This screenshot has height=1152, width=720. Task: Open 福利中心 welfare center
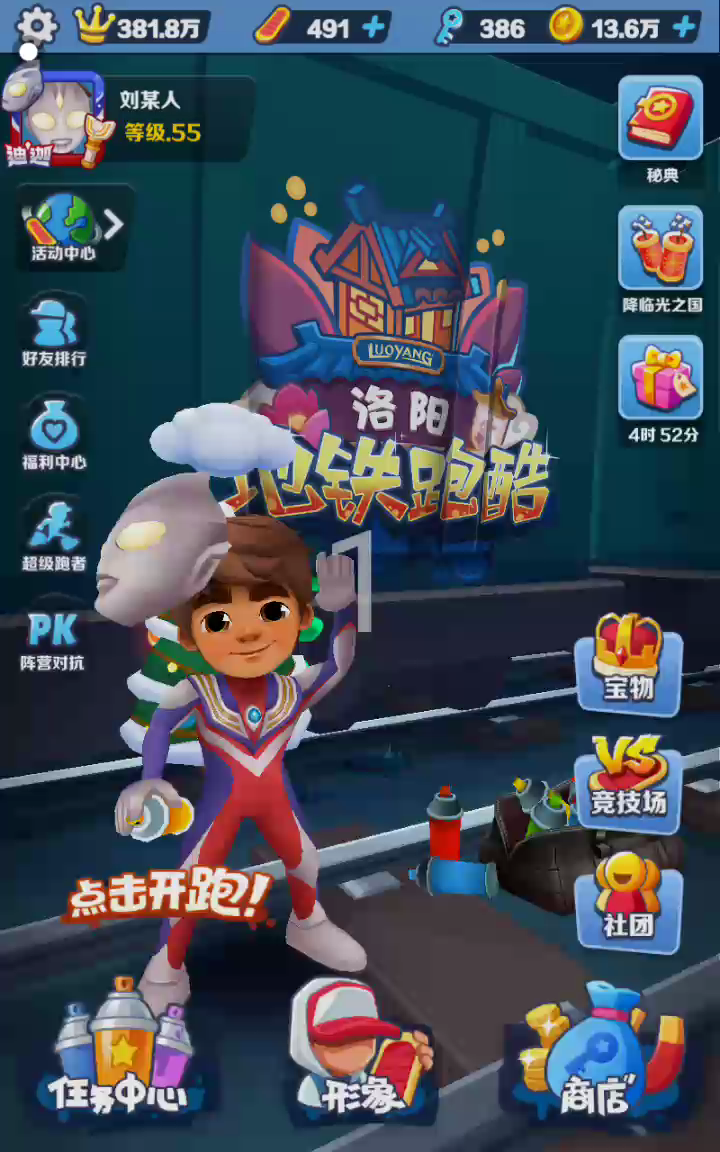pyautogui.click(x=53, y=434)
